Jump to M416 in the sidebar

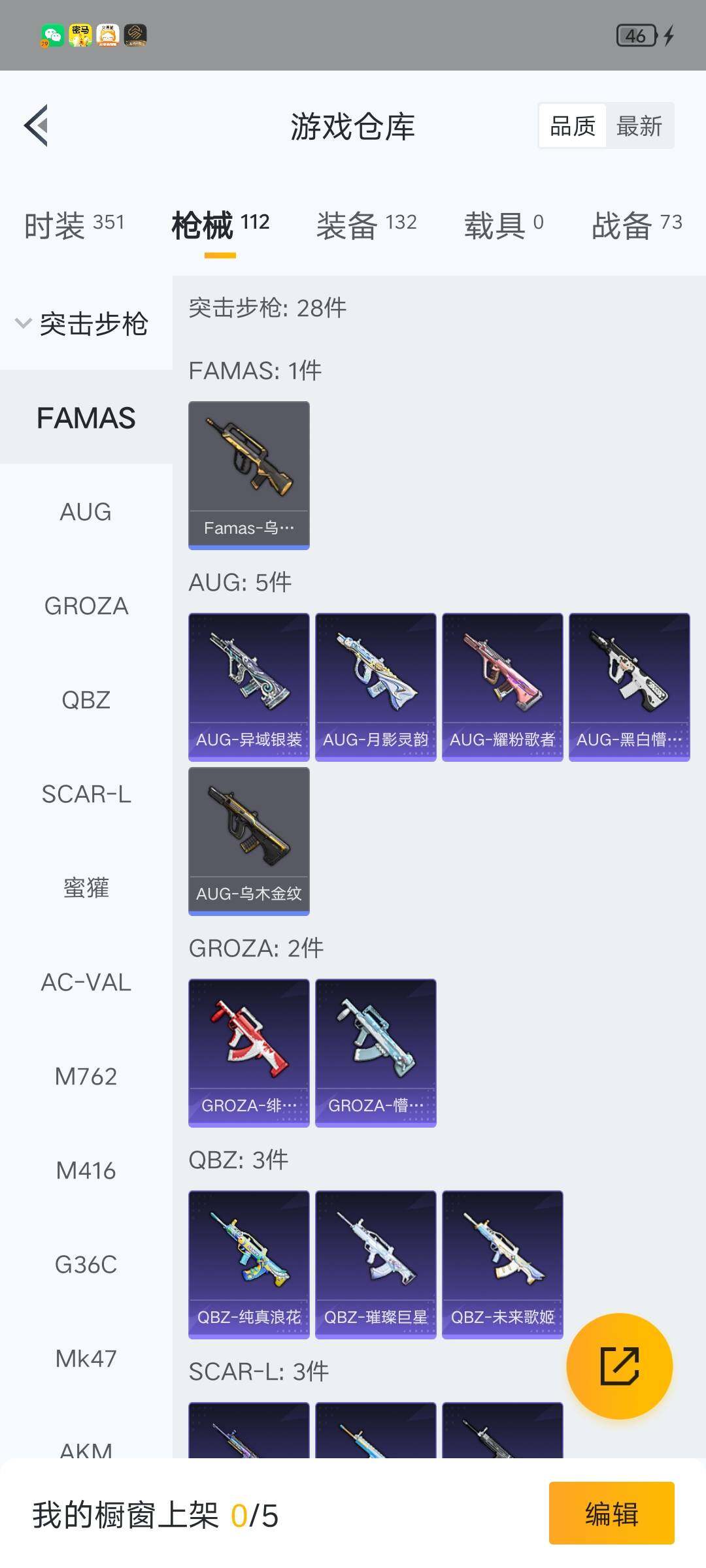click(x=86, y=1170)
